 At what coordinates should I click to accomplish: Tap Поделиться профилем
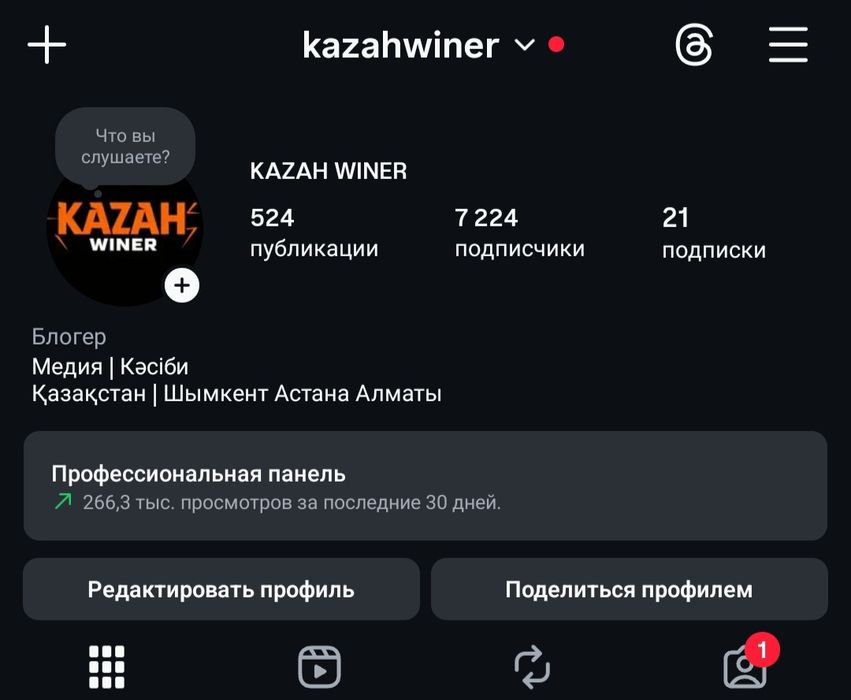[x=629, y=590]
